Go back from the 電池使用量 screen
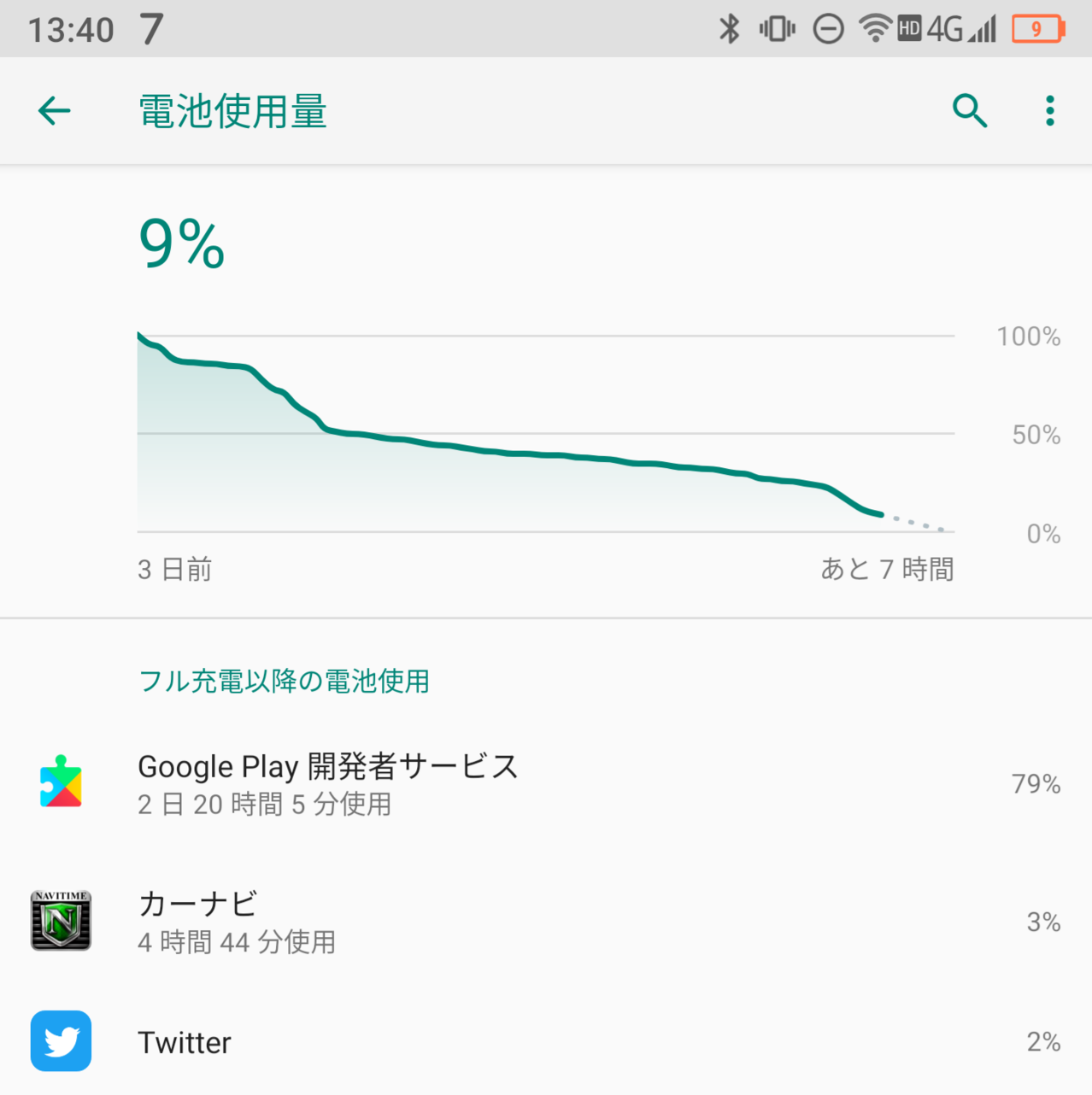The image size is (1092, 1095). [55, 111]
